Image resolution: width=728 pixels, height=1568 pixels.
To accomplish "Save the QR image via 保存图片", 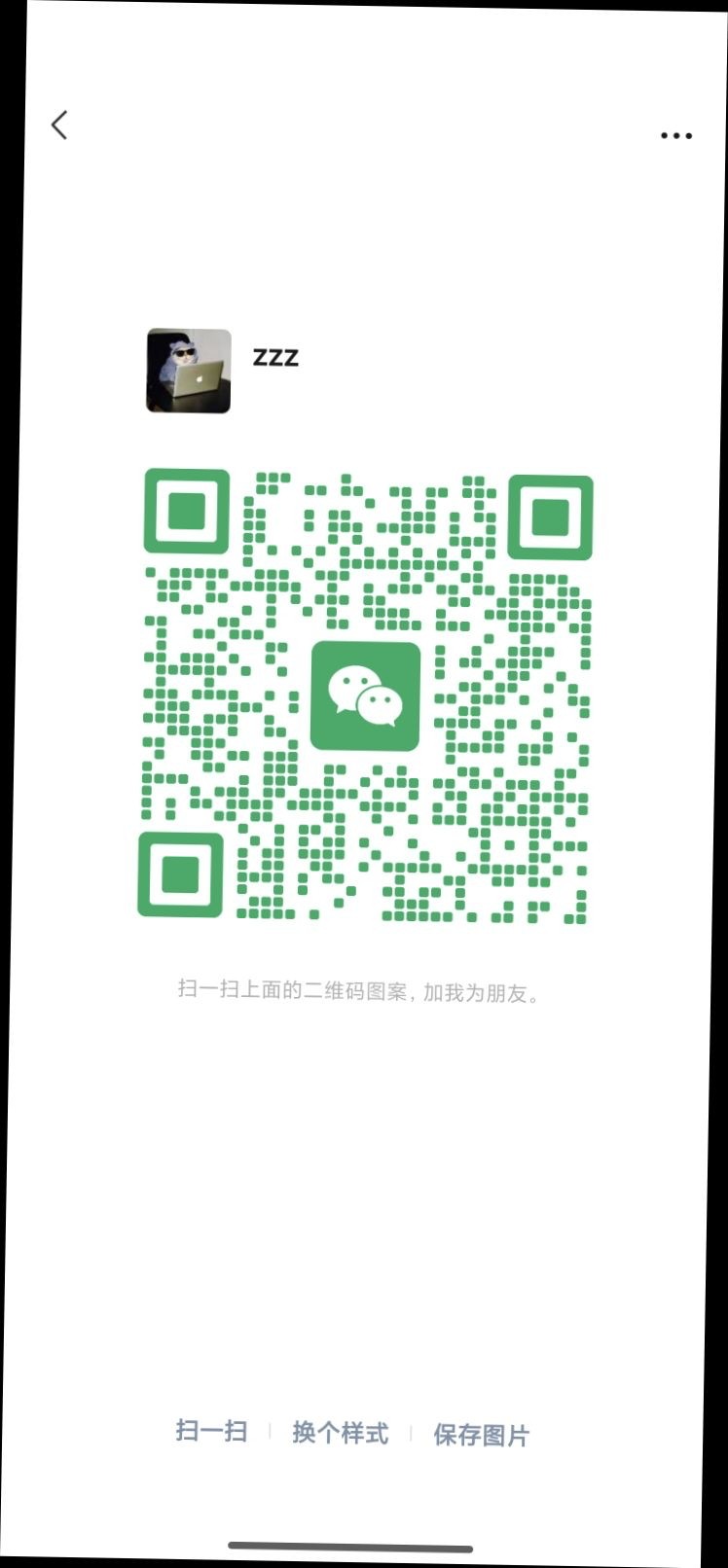I will 481,1435.
